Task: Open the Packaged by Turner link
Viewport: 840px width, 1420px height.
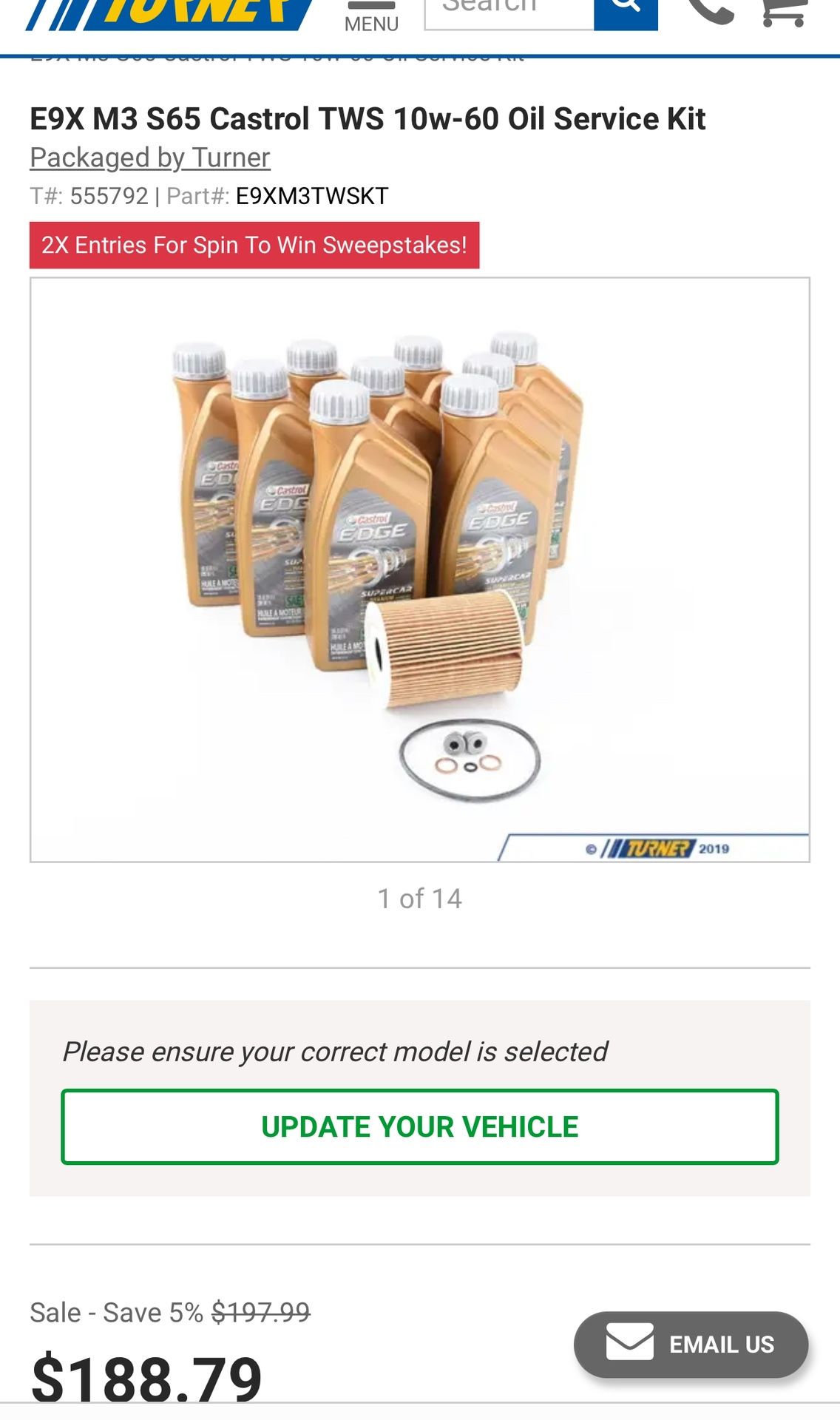Action: coord(150,158)
